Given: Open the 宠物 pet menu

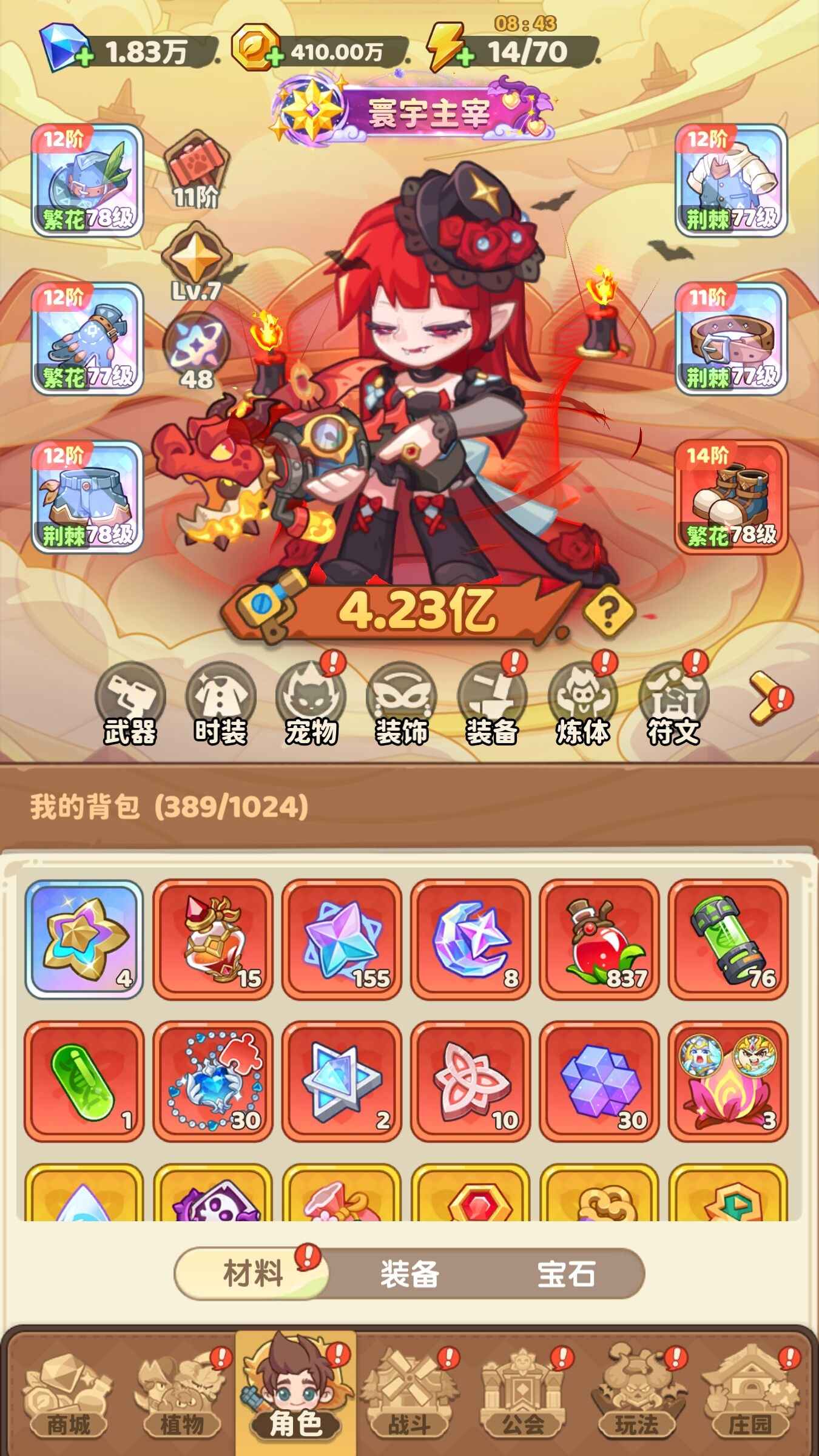Looking at the screenshot, I should coord(311,704).
